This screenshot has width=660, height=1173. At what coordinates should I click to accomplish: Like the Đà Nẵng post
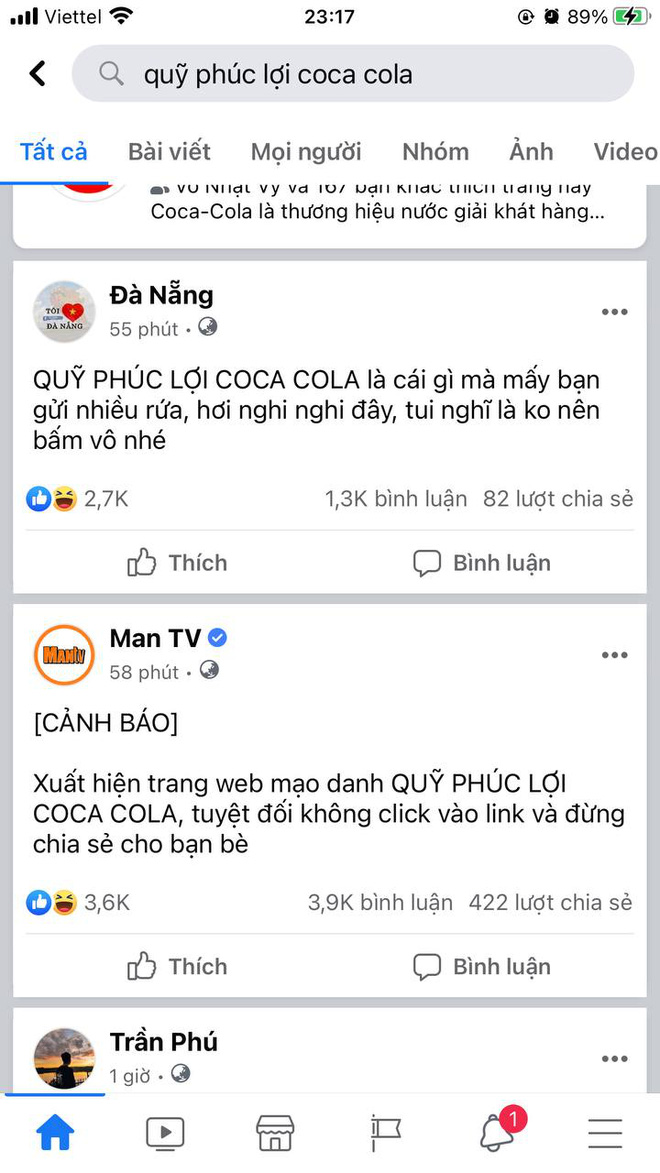click(x=177, y=563)
